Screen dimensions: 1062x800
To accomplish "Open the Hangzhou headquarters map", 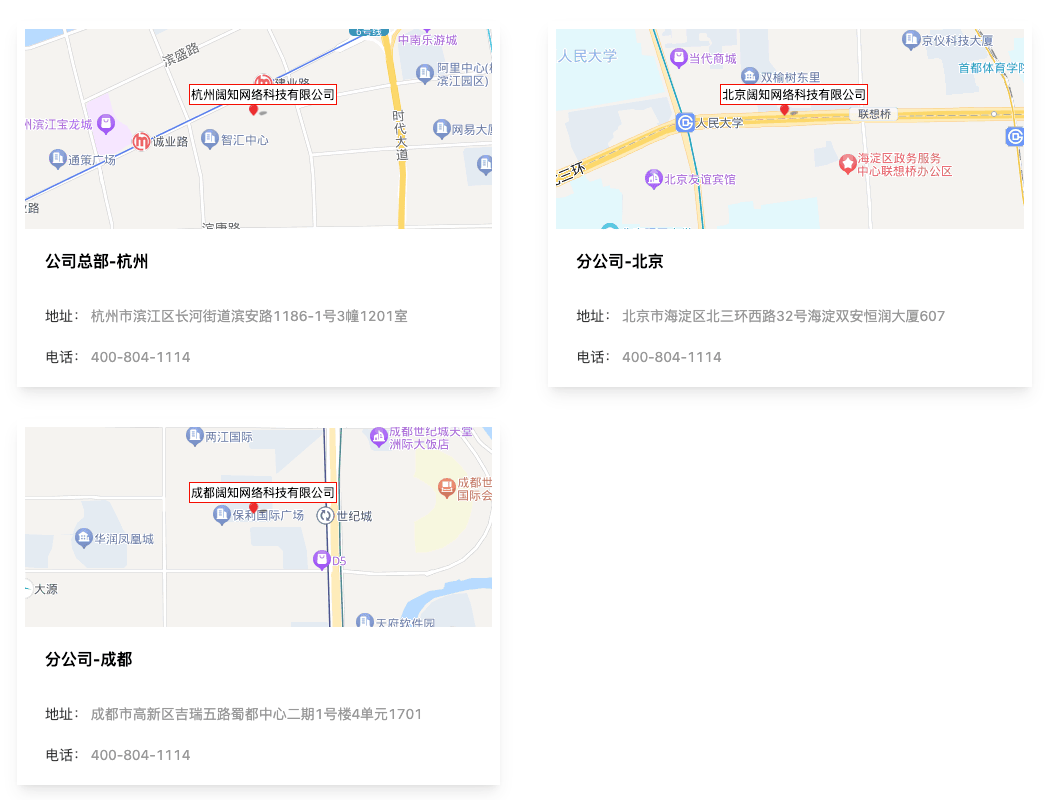I will 258,130.
